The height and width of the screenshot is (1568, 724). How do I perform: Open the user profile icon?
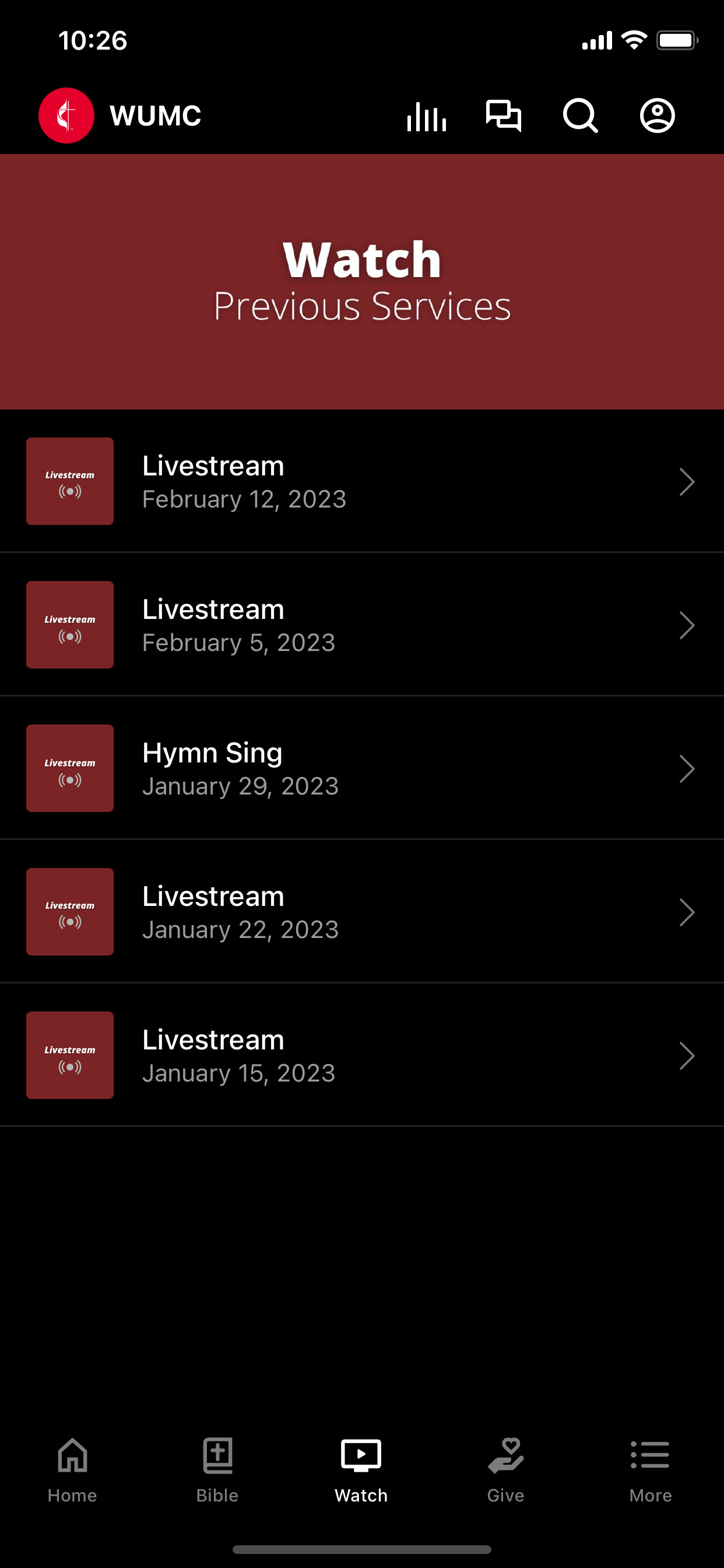point(657,116)
